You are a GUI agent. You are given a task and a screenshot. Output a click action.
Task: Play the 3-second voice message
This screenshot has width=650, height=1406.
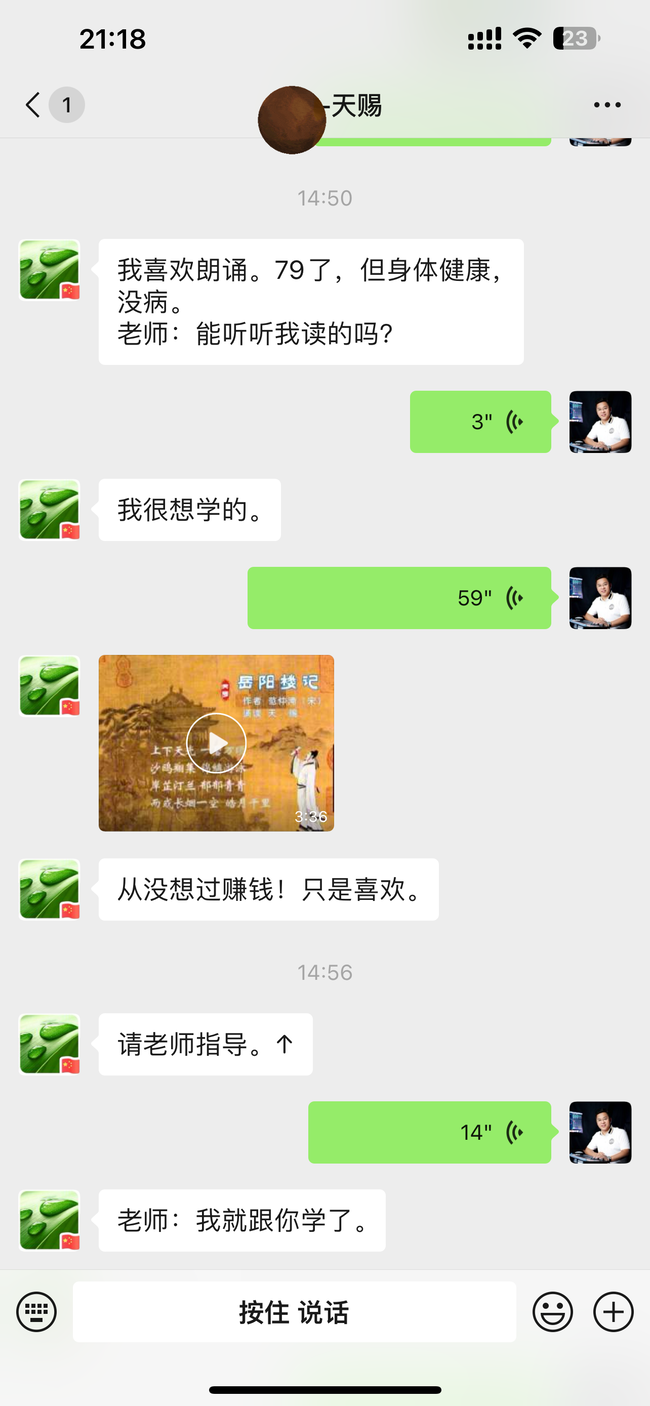[x=480, y=422]
